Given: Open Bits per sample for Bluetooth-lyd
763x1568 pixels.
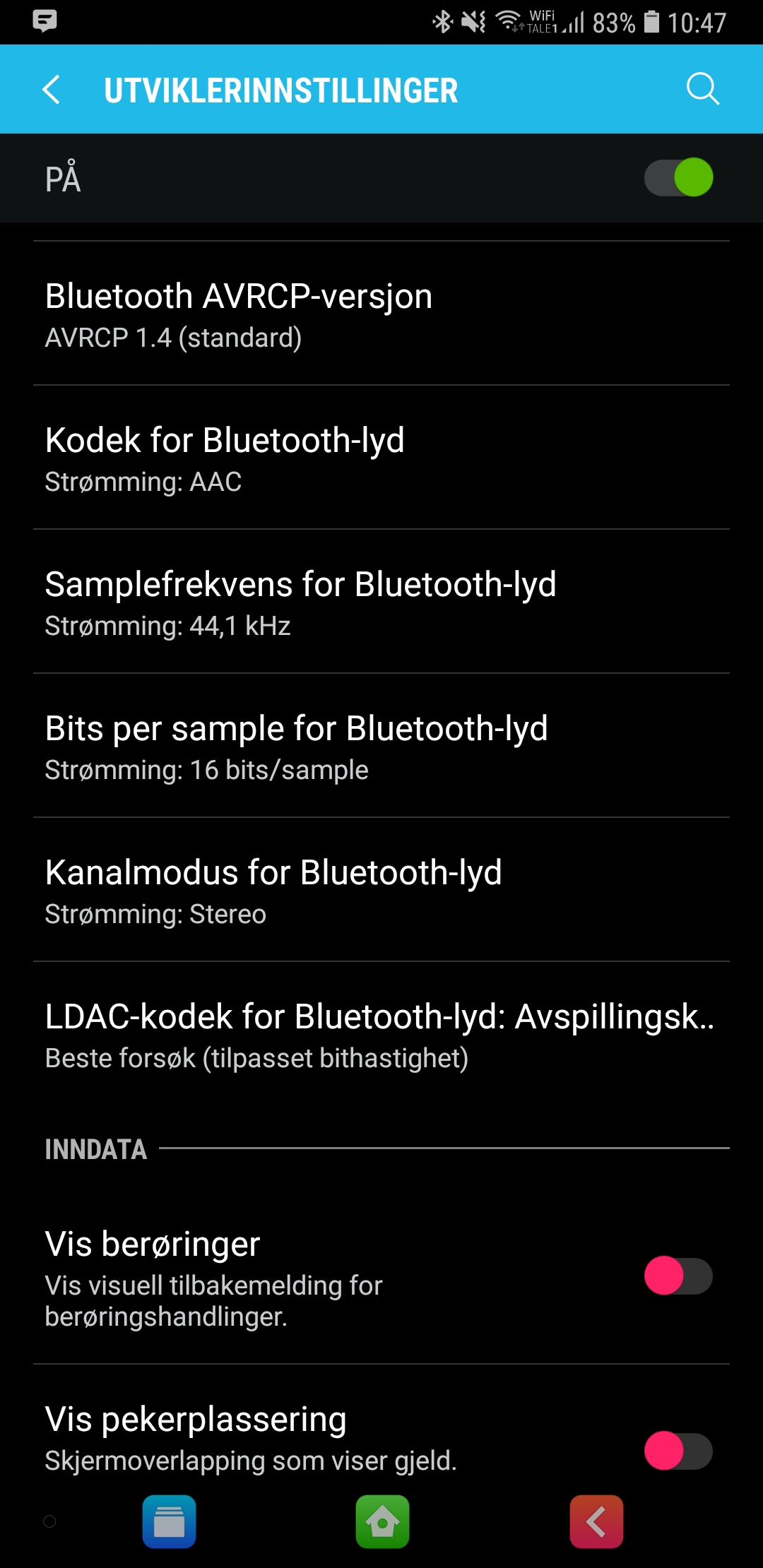Looking at the screenshot, I should point(381,746).
